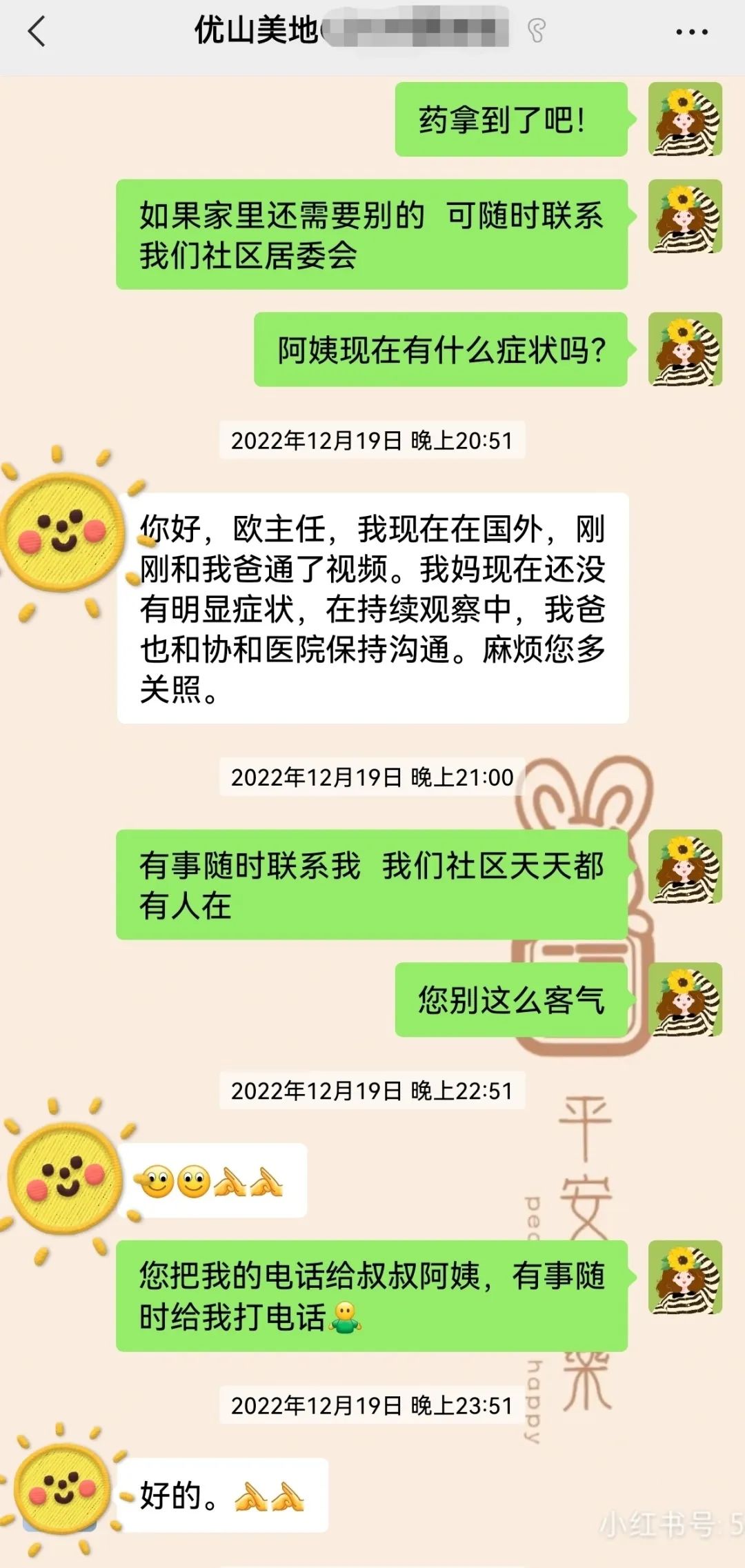Image resolution: width=745 pixels, height=1568 pixels.
Task: Tap the sun avatar beside "你好，欧主任" message
Action: coord(63,532)
